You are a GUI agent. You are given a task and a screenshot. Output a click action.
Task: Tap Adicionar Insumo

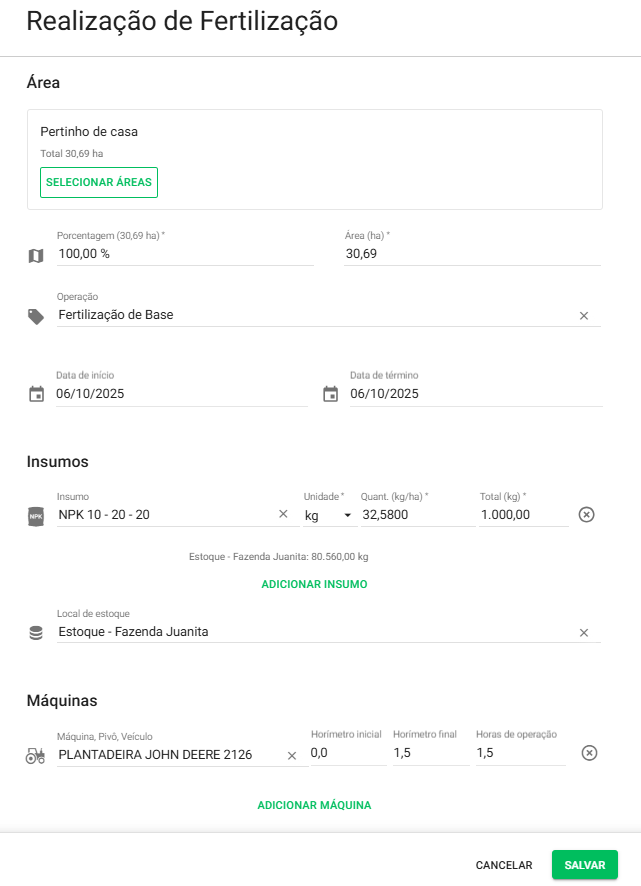coord(314,584)
